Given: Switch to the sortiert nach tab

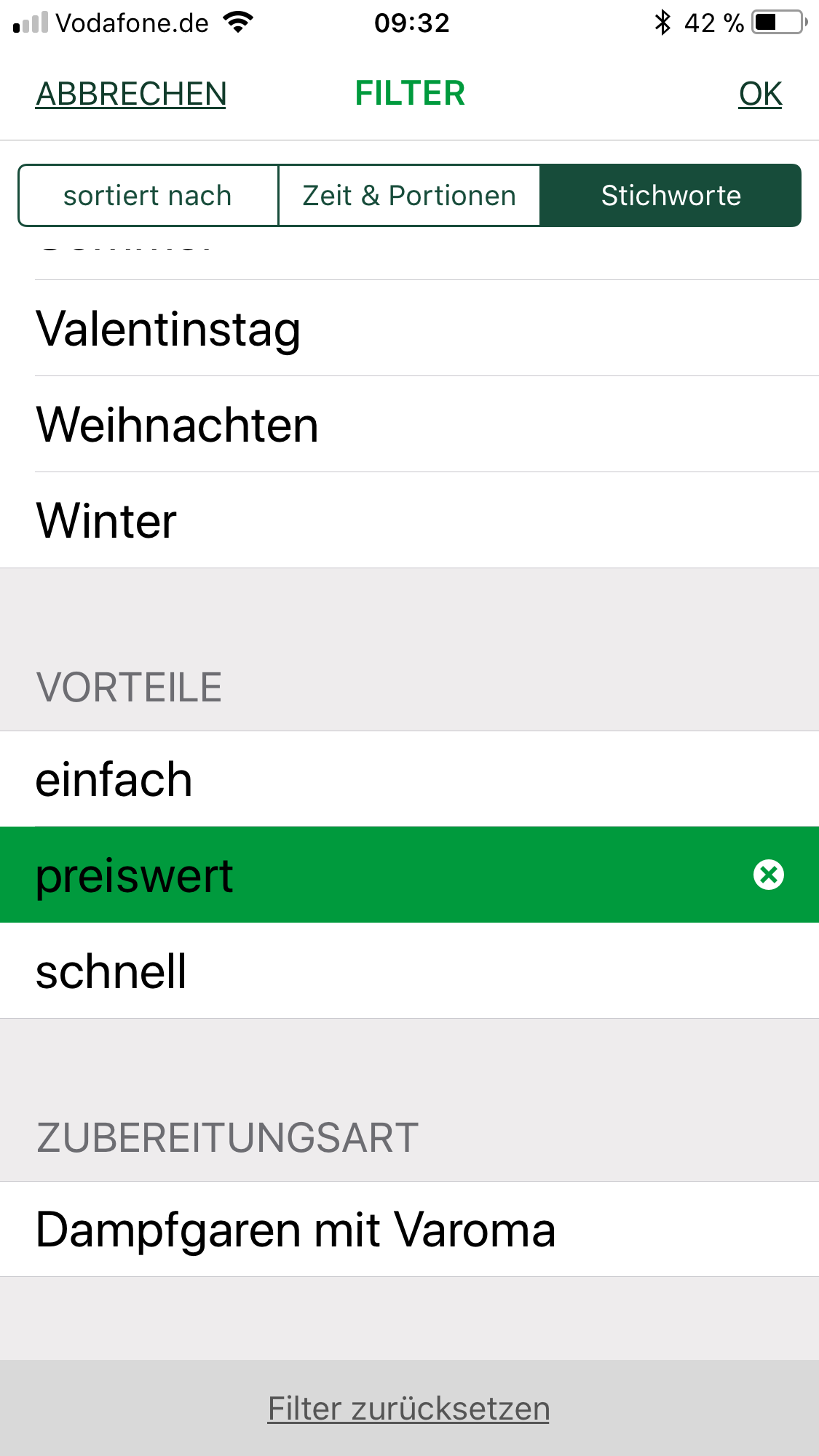Looking at the screenshot, I should click(x=148, y=195).
